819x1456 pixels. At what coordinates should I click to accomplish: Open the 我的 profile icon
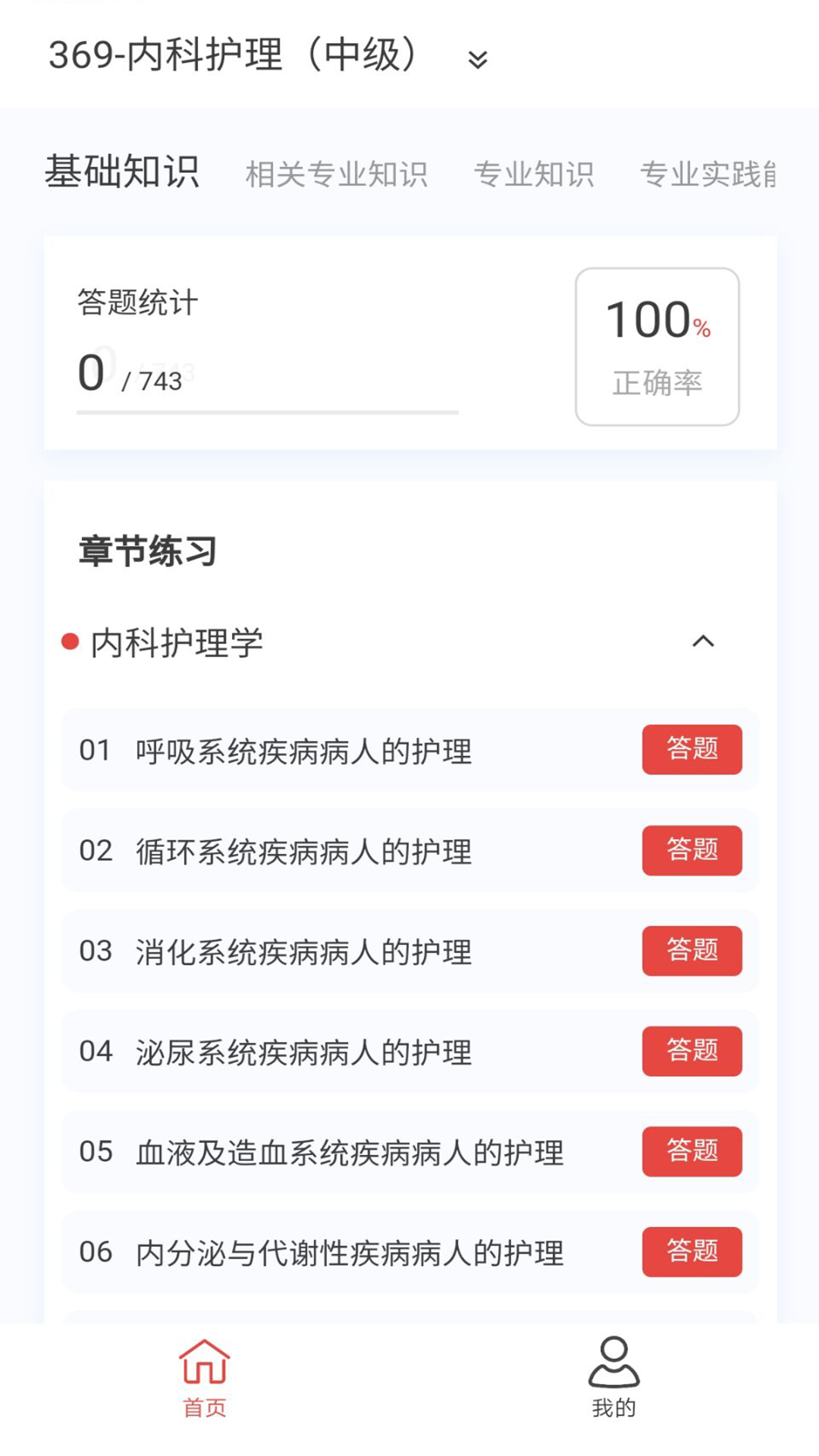point(613,1380)
